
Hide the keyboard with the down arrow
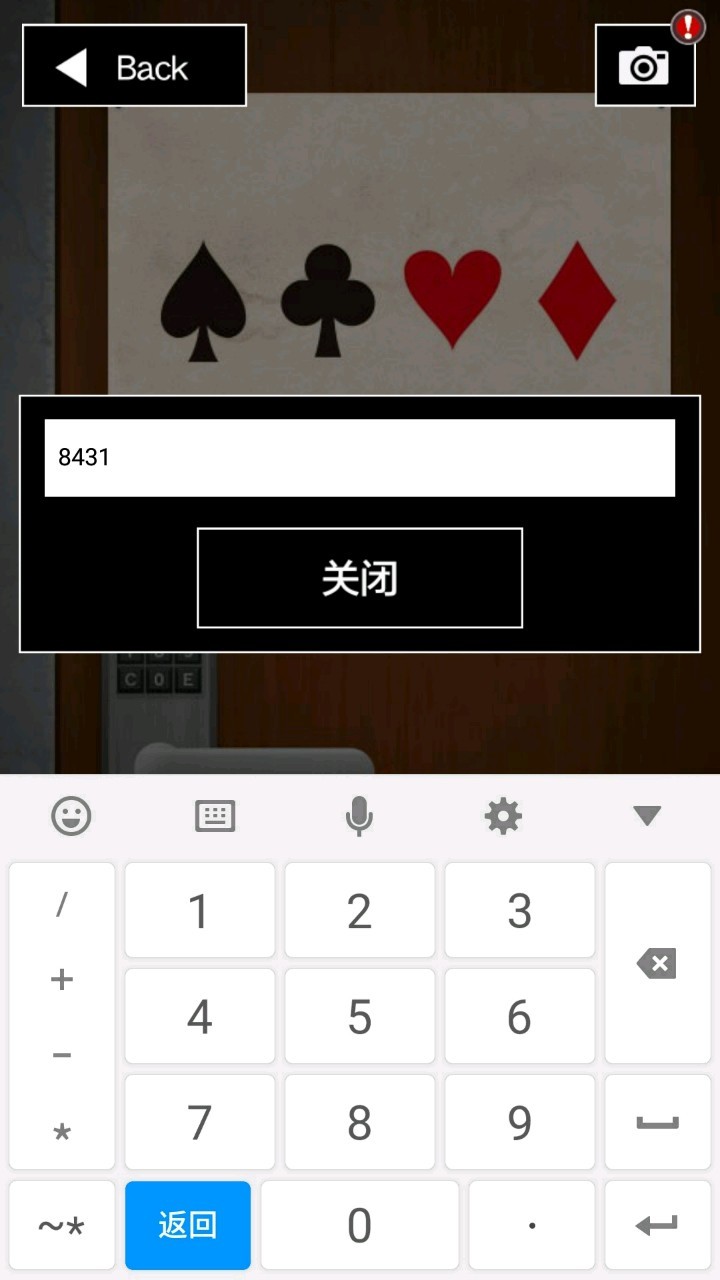tap(647, 816)
